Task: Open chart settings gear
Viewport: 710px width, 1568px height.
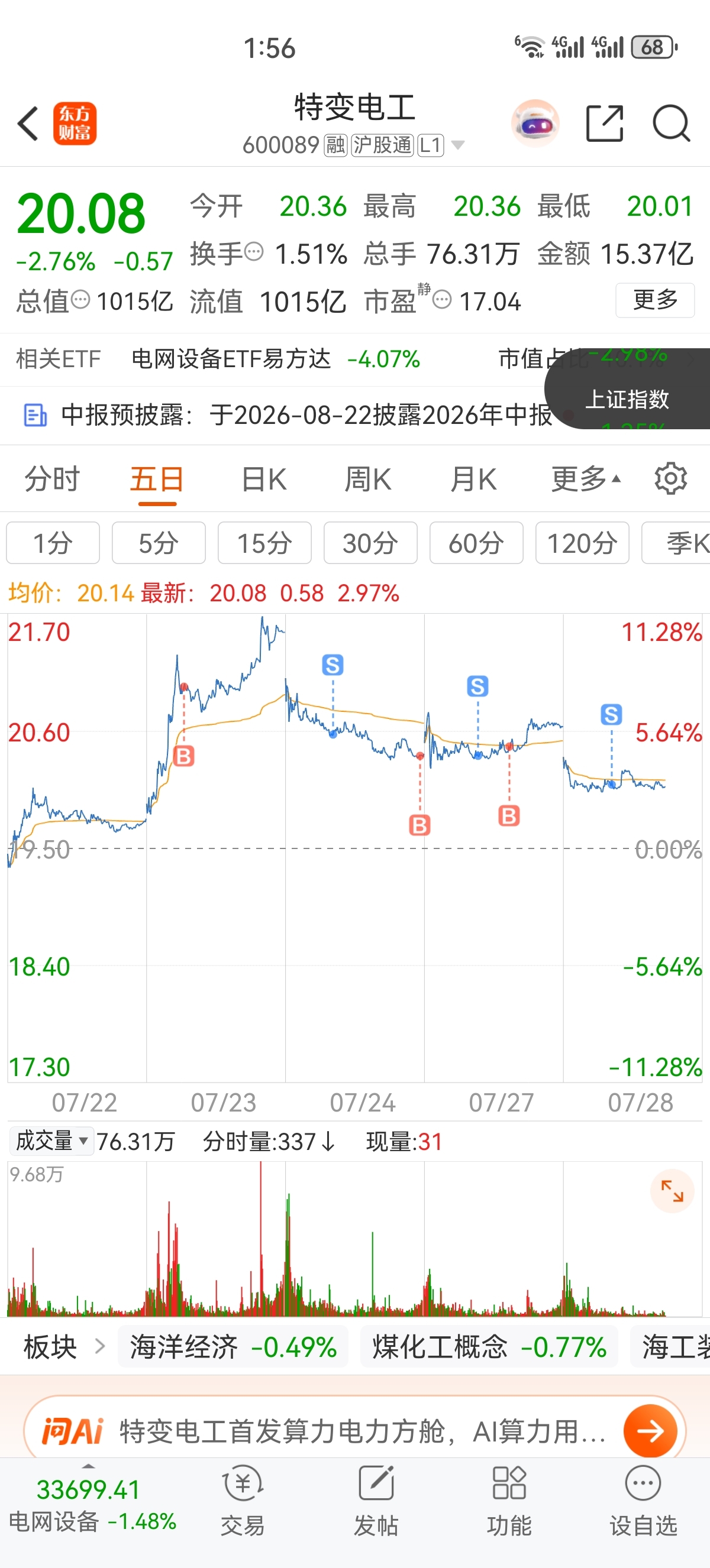Action: click(671, 479)
